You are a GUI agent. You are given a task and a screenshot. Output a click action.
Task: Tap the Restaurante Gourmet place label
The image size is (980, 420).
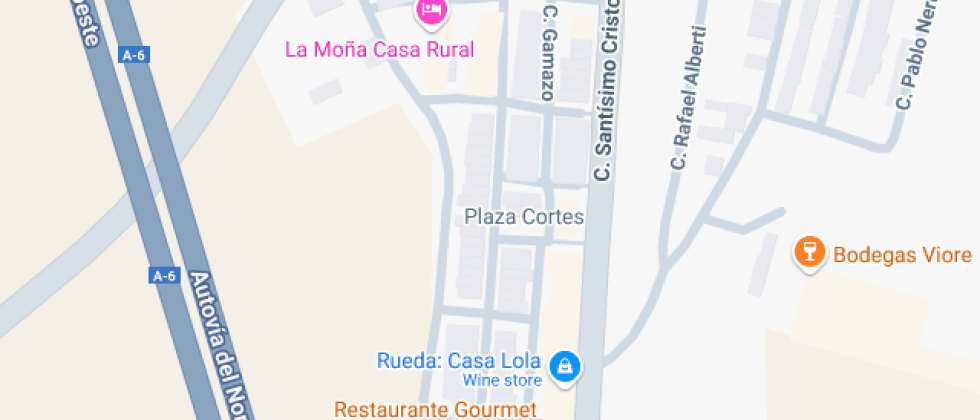pyautogui.click(x=435, y=408)
